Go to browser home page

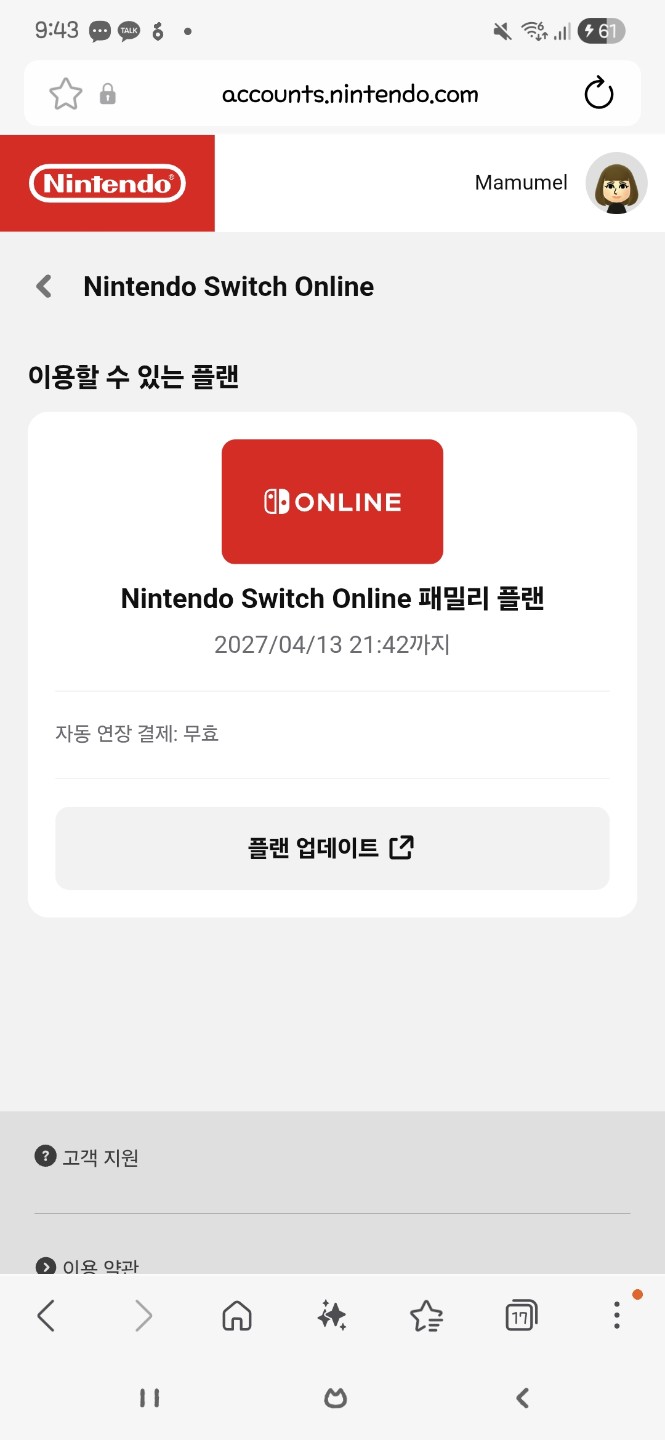click(237, 1316)
